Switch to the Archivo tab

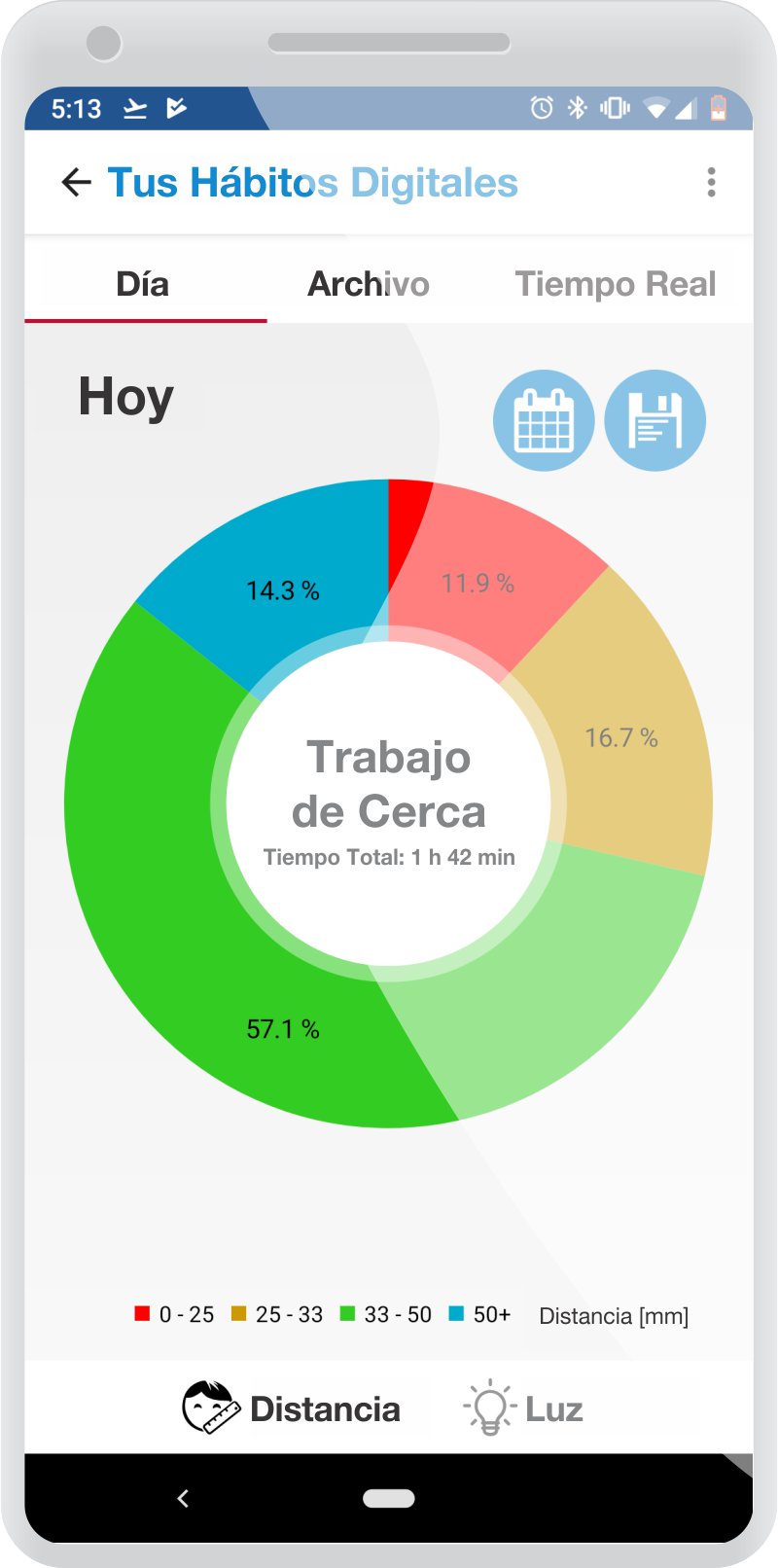(369, 284)
